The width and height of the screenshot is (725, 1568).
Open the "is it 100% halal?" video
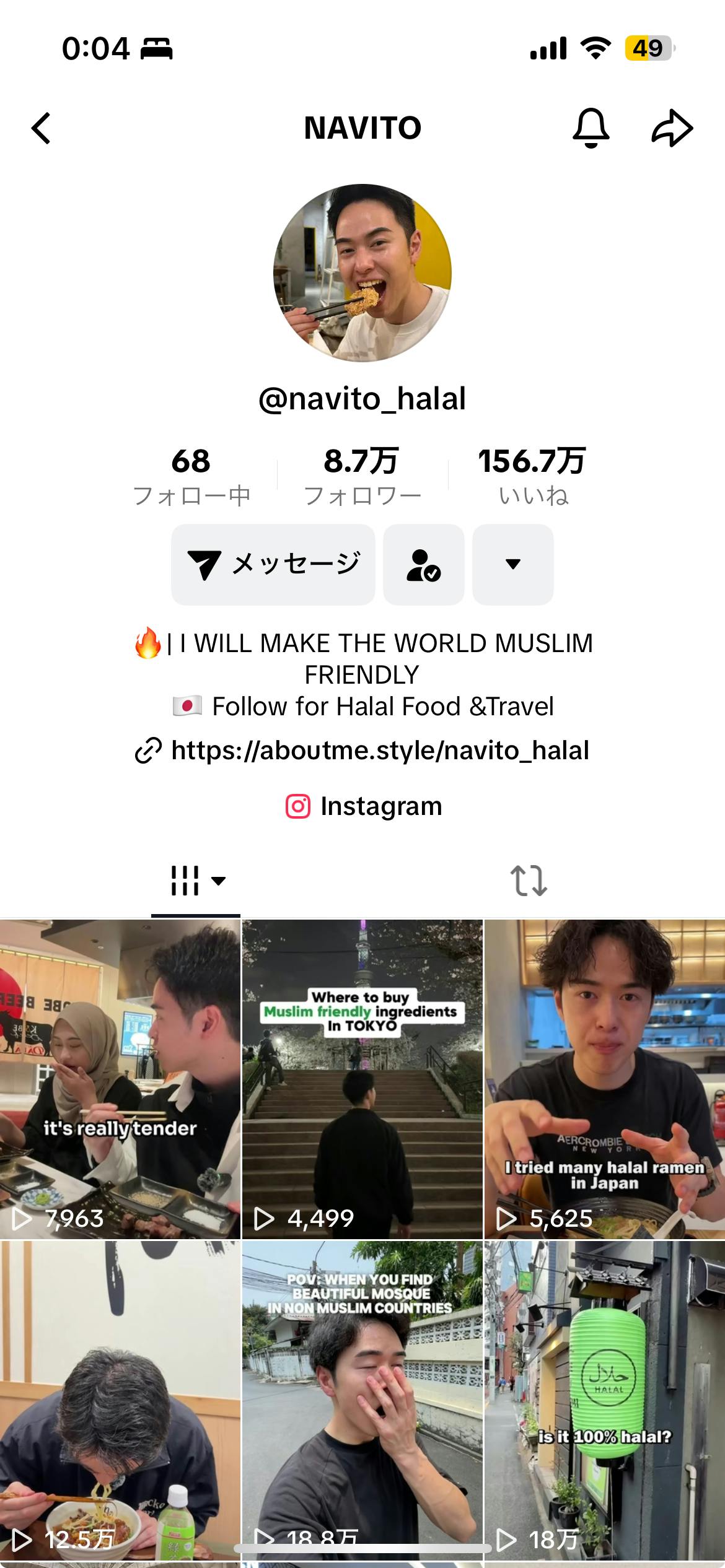point(604,1401)
